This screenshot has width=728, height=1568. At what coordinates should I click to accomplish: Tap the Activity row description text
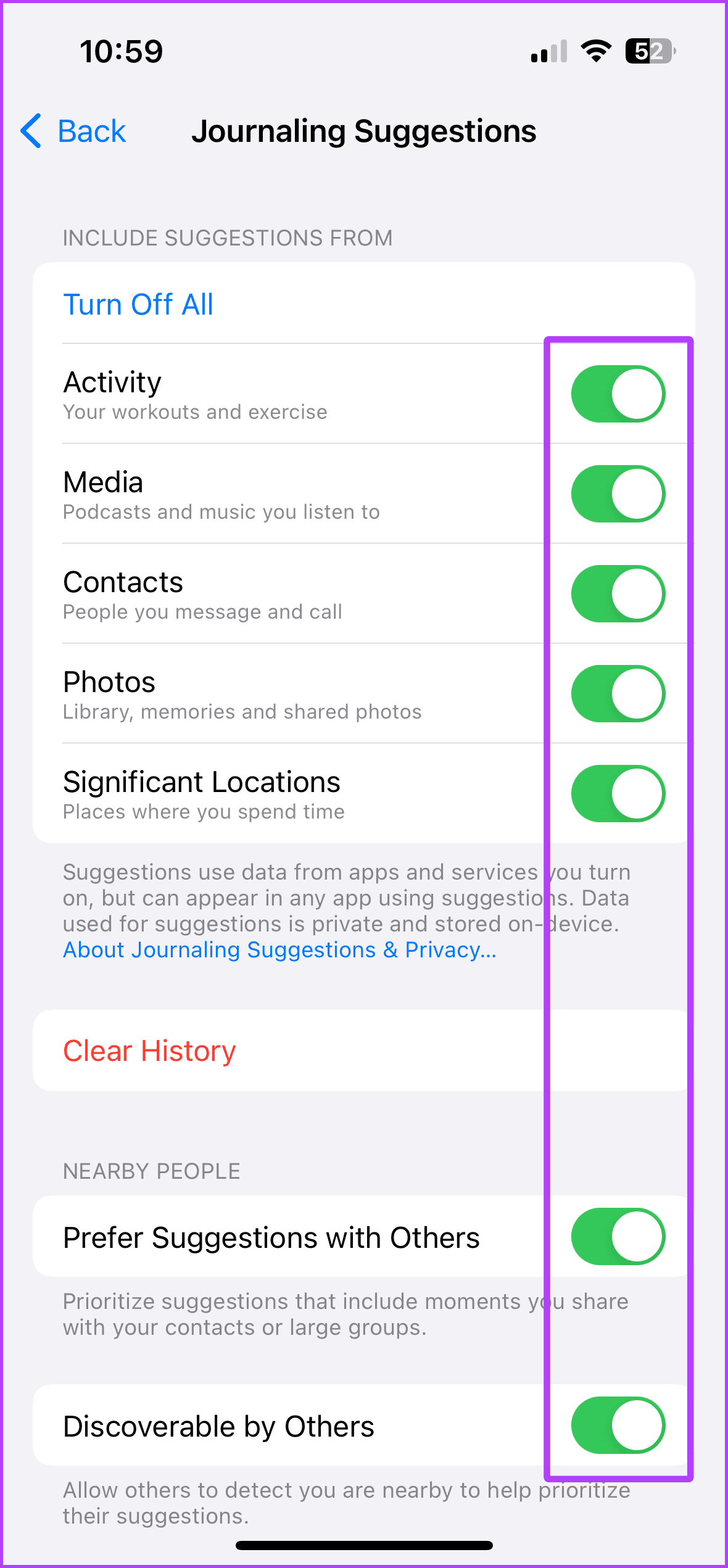tap(195, 412)
